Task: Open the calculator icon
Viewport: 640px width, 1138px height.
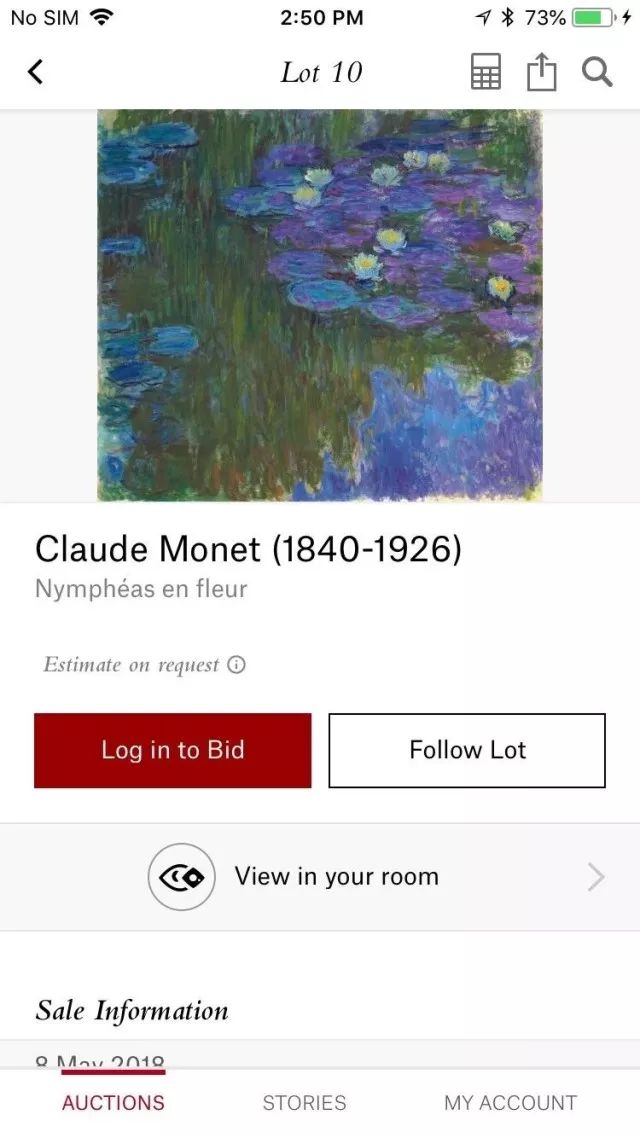Action: (x=486, y=72)
